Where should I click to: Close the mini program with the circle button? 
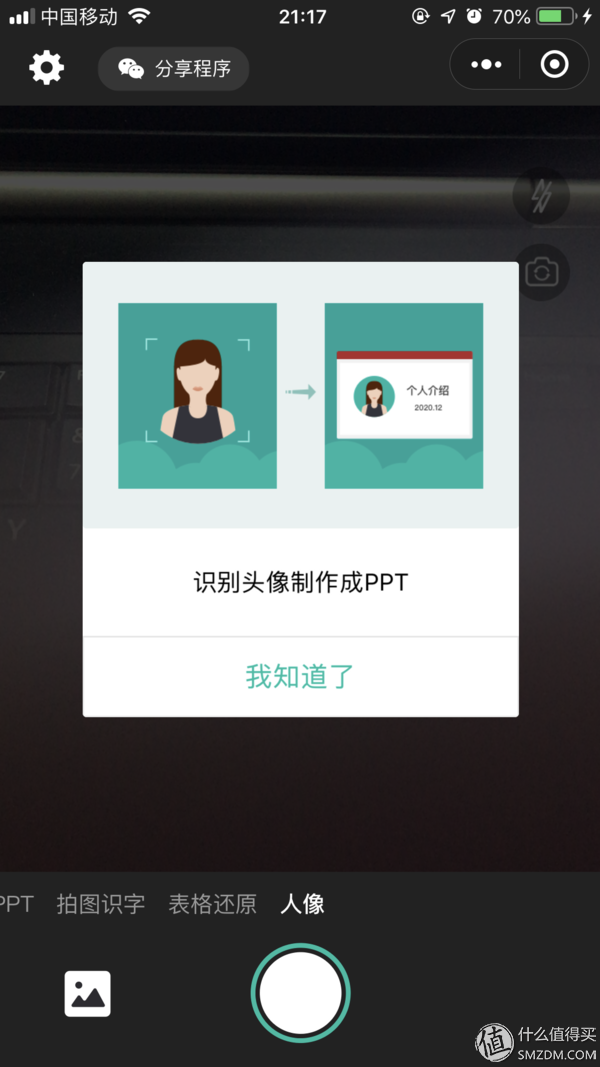pyautogui.click(x=554, y=65)
